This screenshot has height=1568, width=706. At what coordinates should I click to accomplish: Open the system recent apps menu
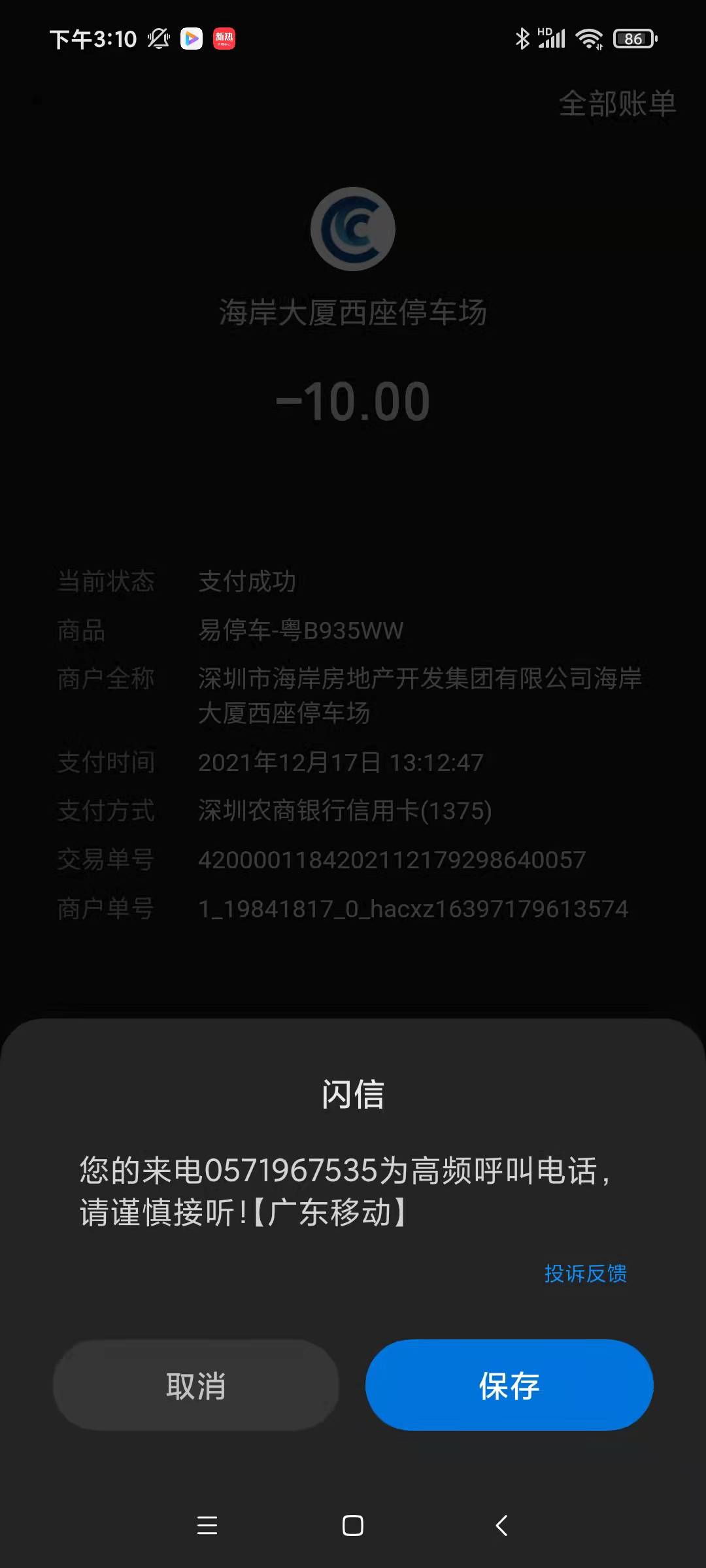(207, 1526)
